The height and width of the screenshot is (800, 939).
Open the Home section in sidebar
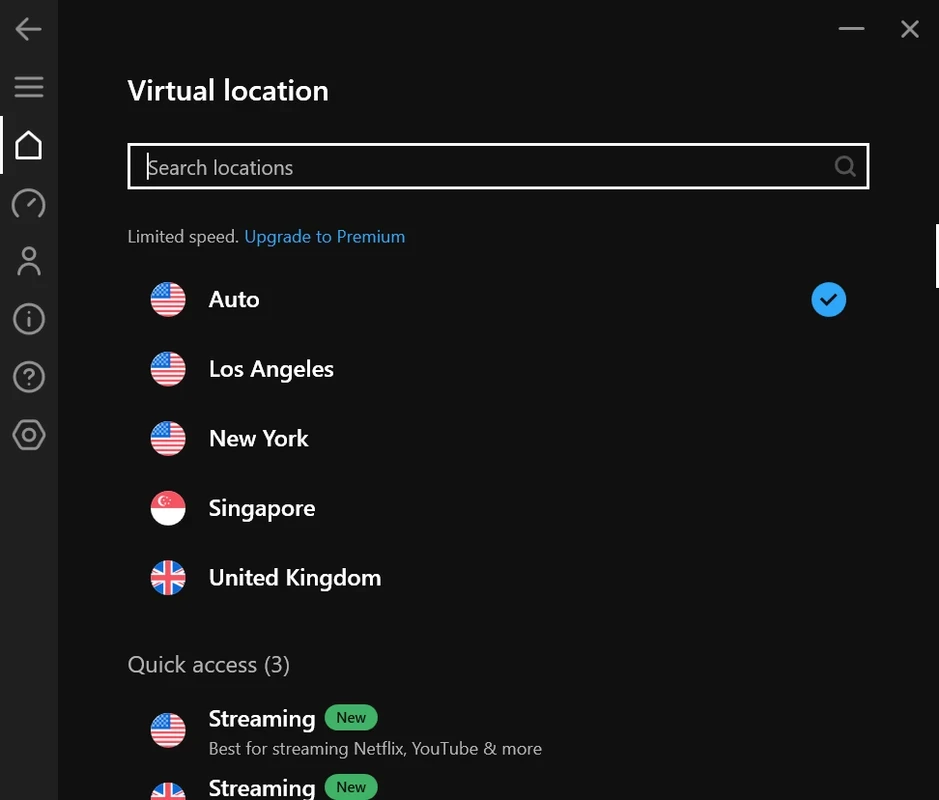tap(28, 146)
